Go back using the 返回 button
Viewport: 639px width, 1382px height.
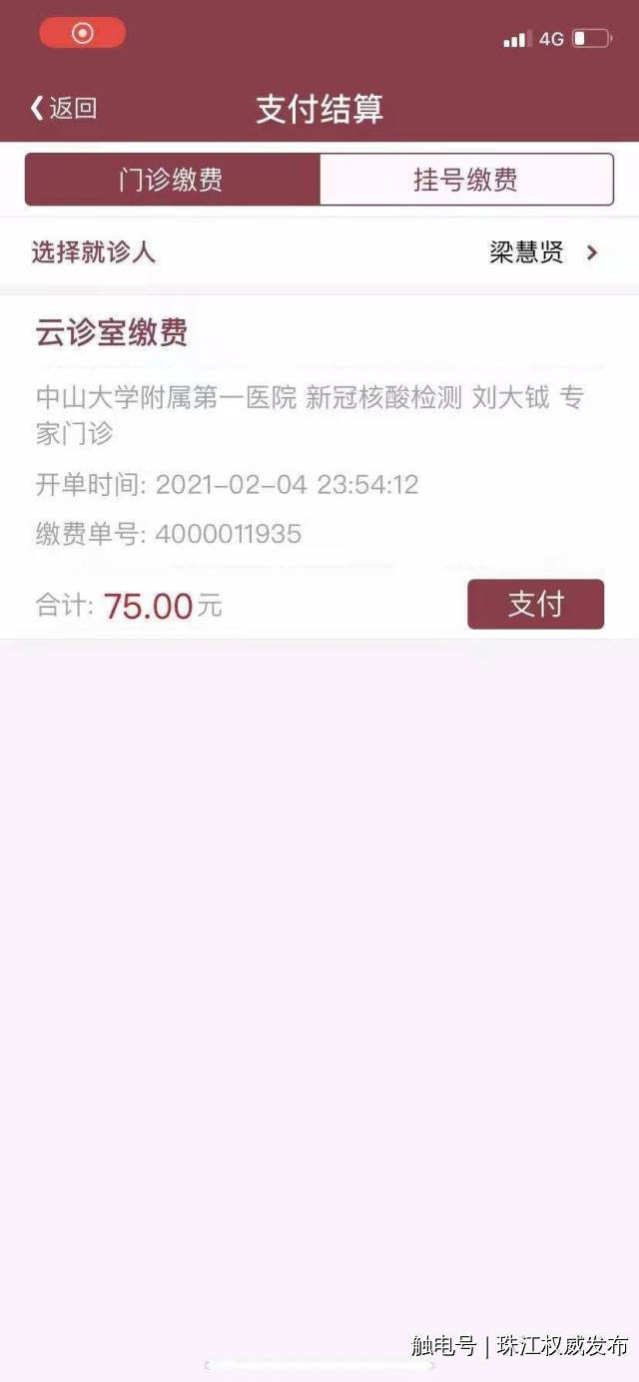coord(64,108)
